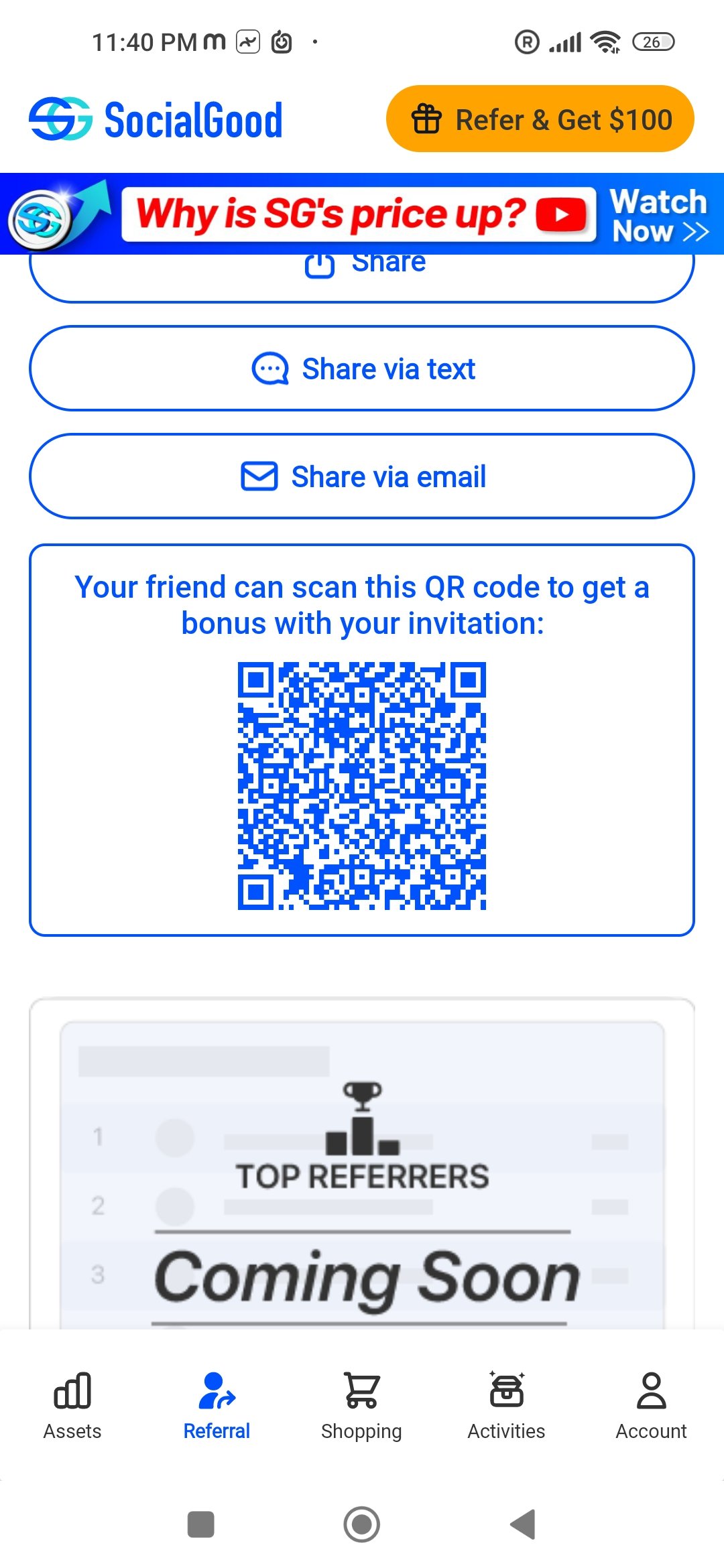Click the speech bubble icon for text sharing
Image resolution: width=724 pixels, height=1568 pixels.
tap(269, 368)
